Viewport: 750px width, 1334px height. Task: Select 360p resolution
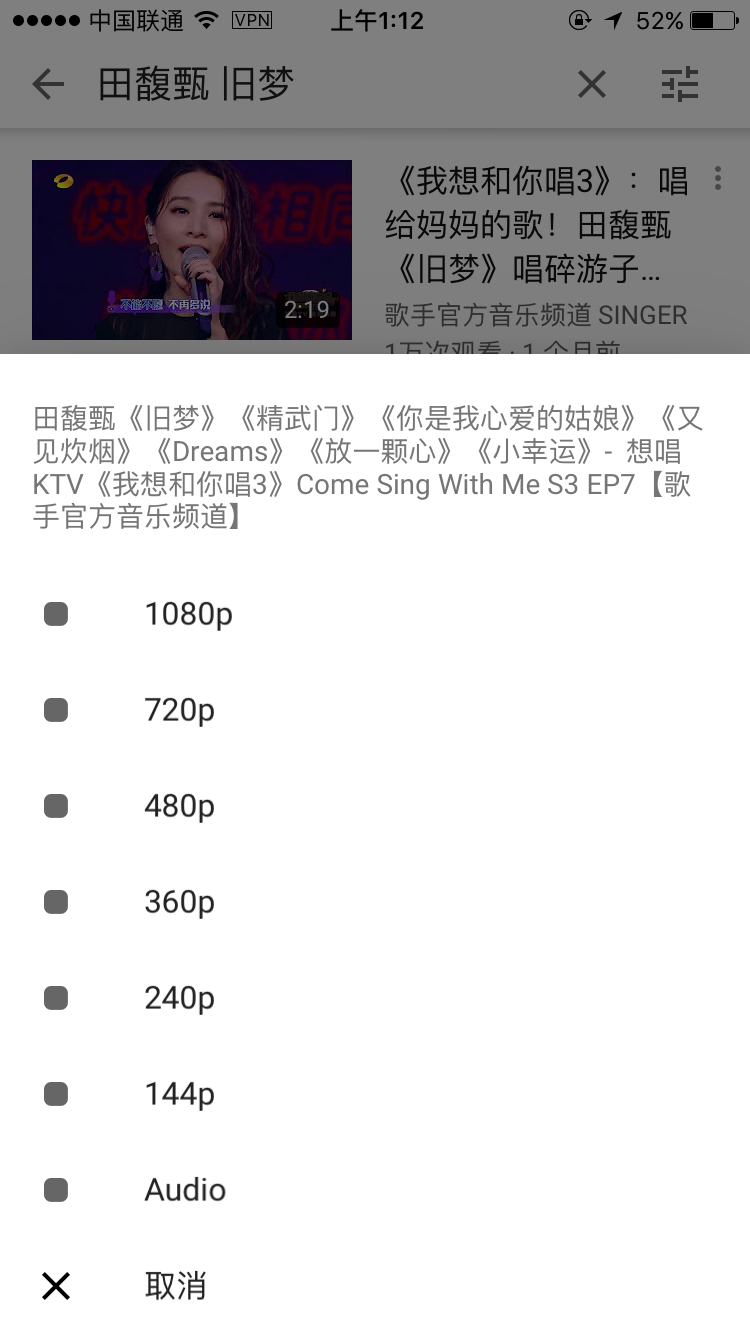pos(180,902)
